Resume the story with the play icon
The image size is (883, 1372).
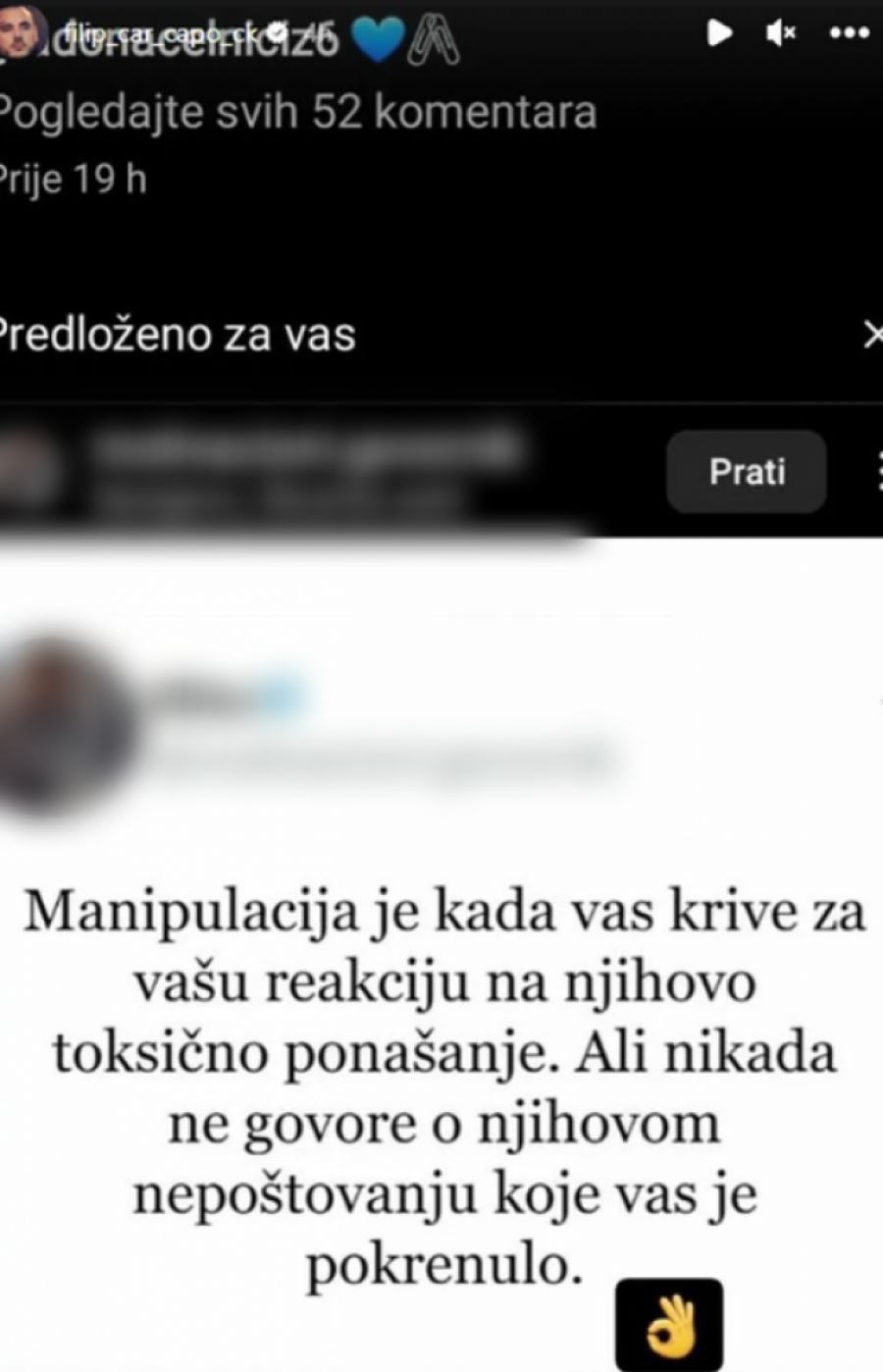719,33
